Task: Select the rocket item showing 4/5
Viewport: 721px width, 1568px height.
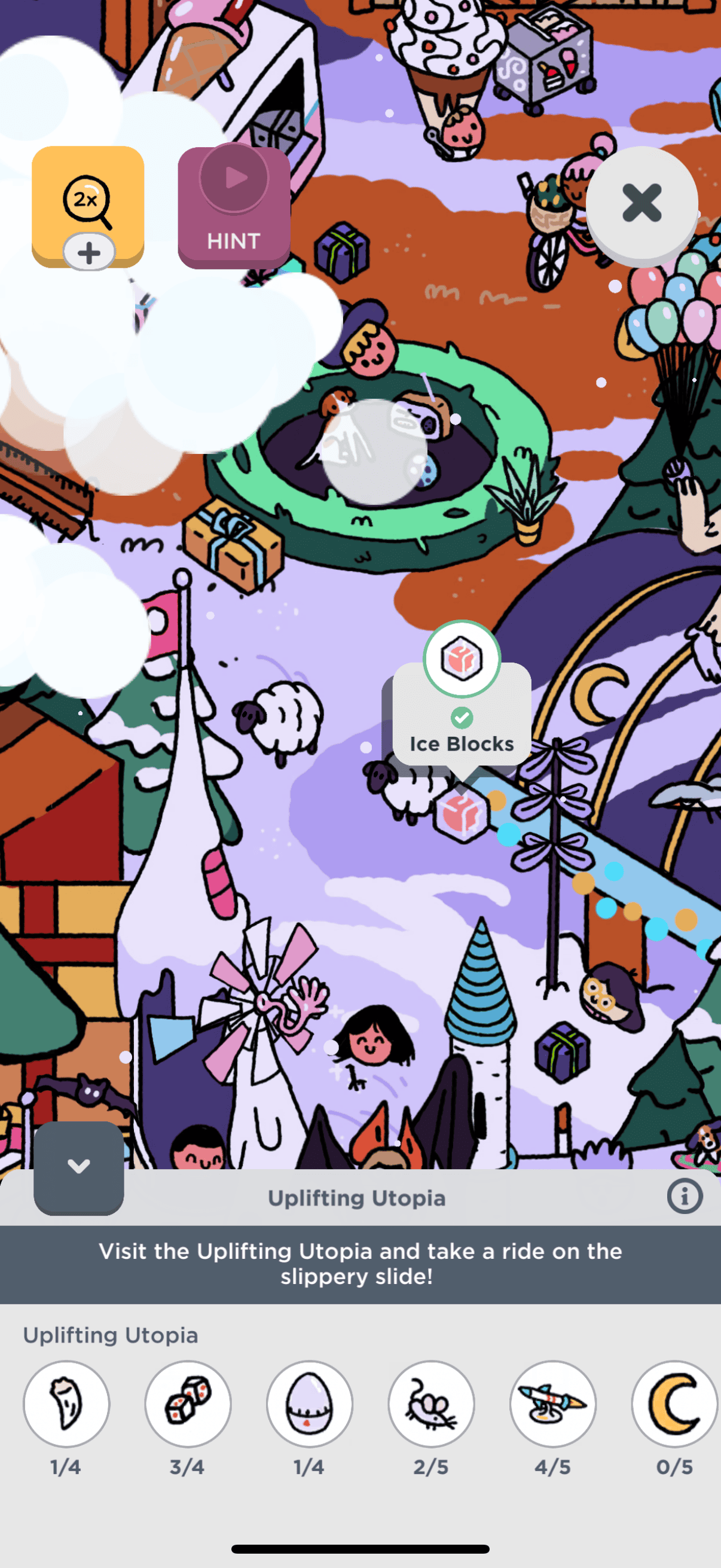Action: click(x=552, y=1404)
